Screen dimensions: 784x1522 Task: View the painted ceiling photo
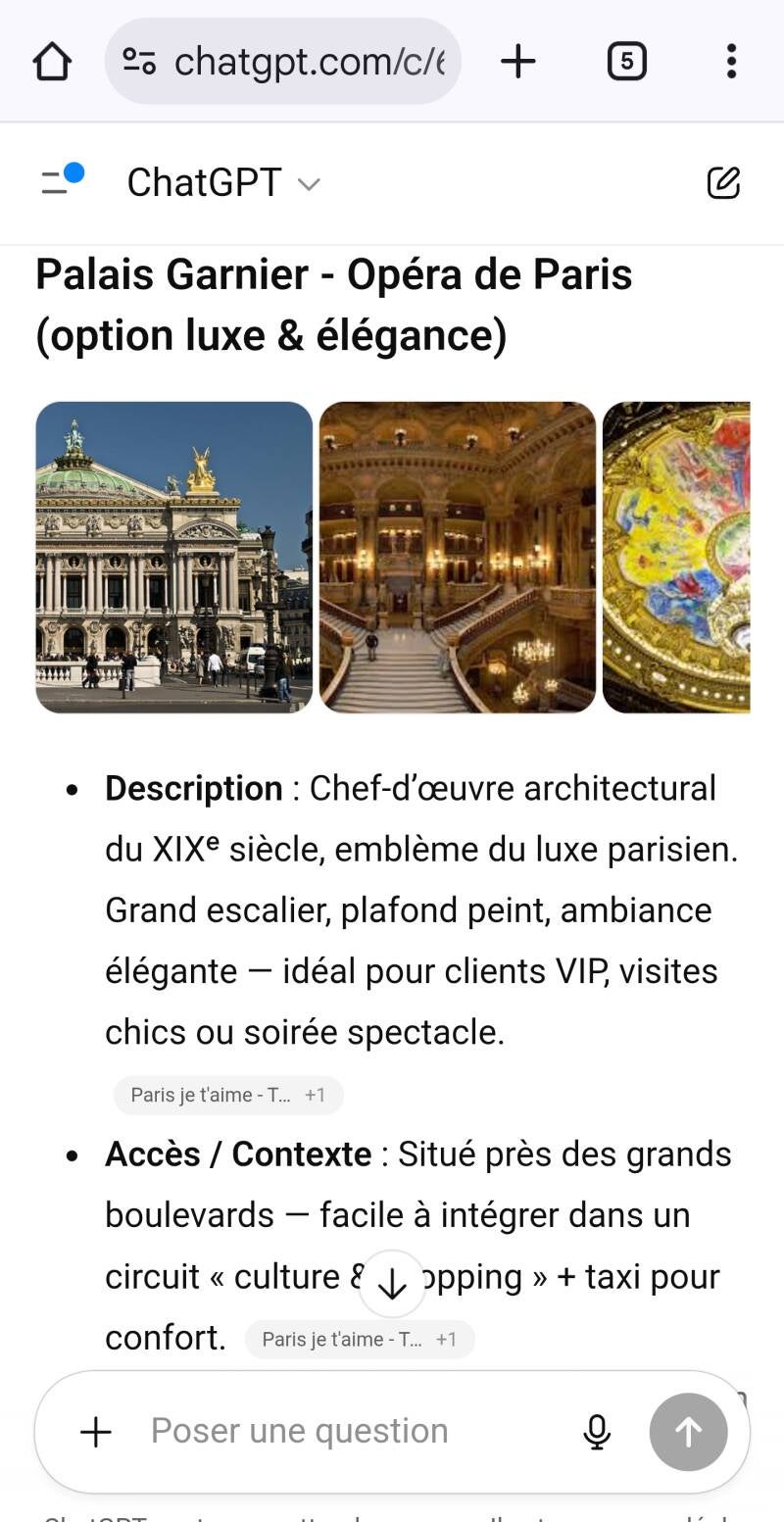click(676, 557)
